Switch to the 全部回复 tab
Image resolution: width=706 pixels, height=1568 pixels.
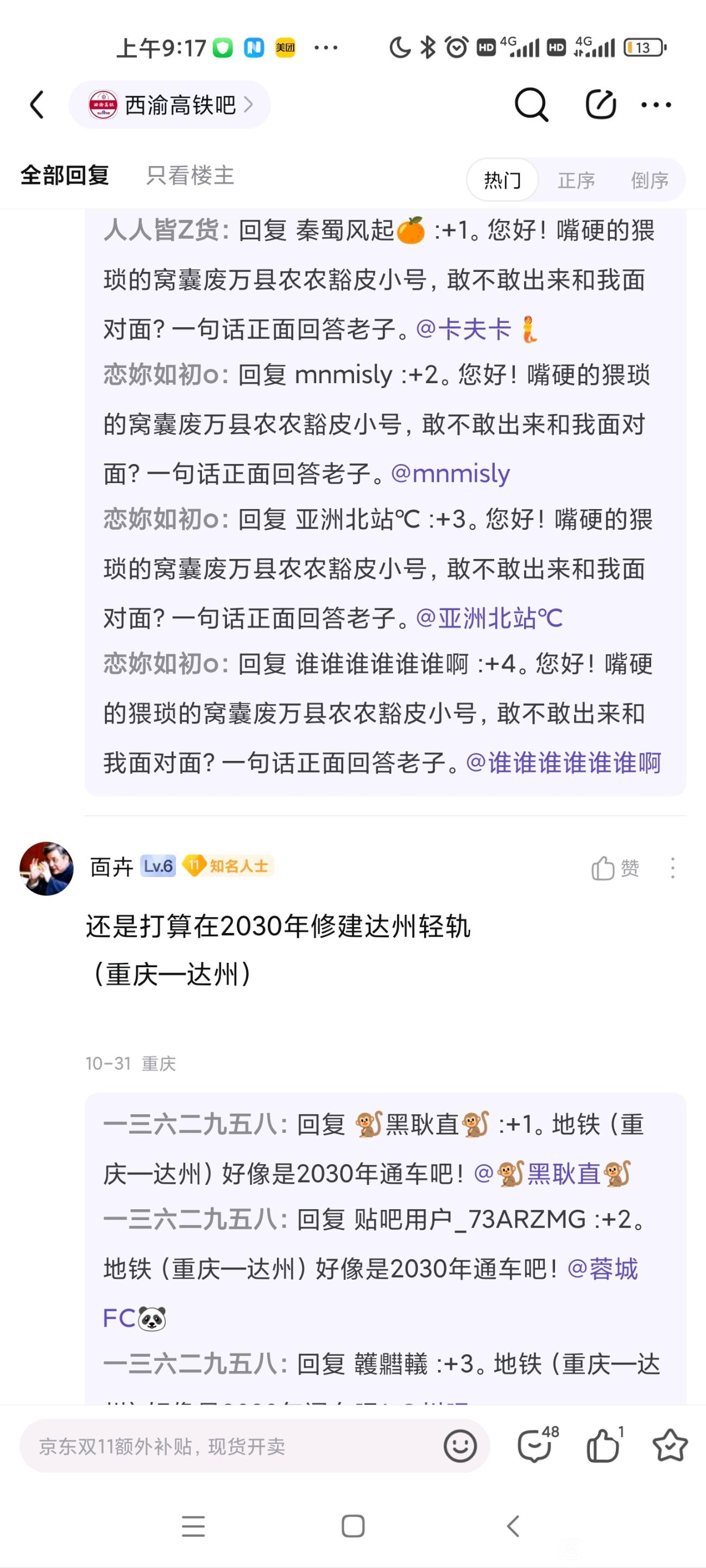[x=65, y=175]
